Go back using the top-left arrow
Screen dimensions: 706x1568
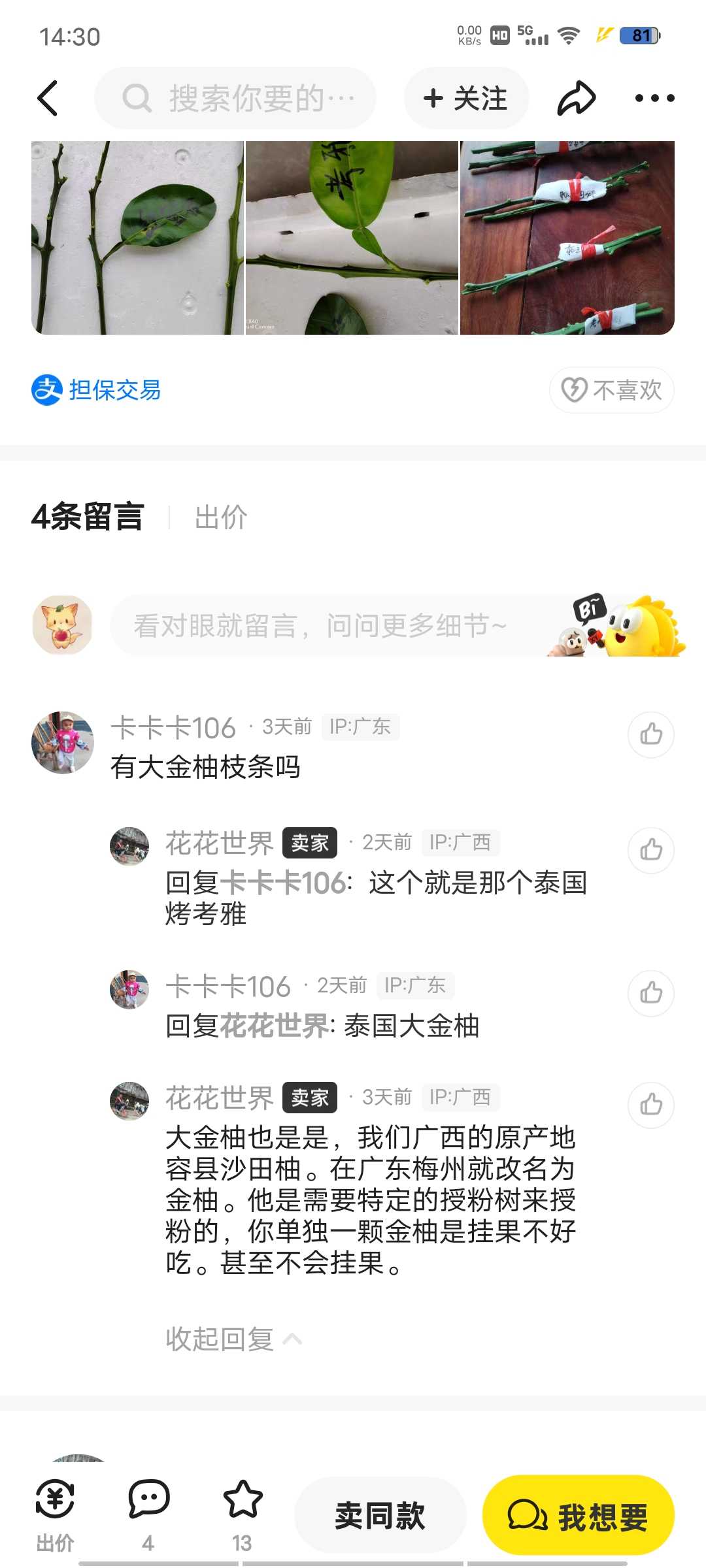(x=48, y=98)
